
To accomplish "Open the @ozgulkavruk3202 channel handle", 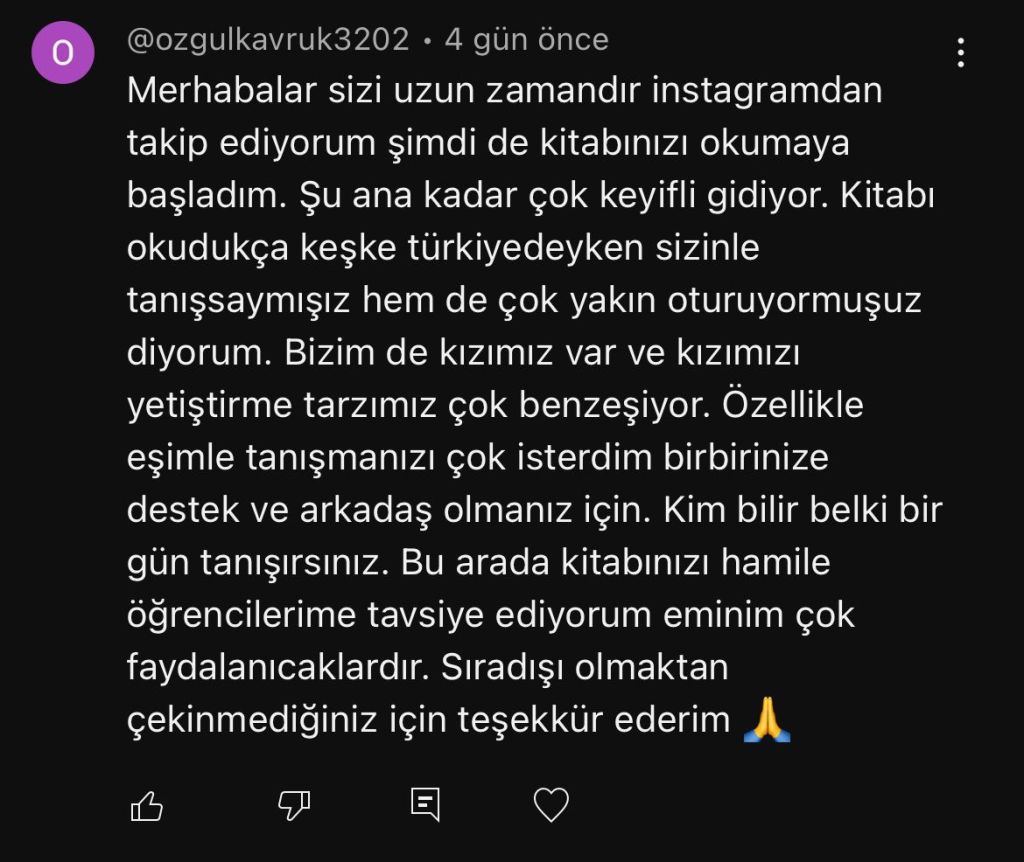I will click(268, 40).
